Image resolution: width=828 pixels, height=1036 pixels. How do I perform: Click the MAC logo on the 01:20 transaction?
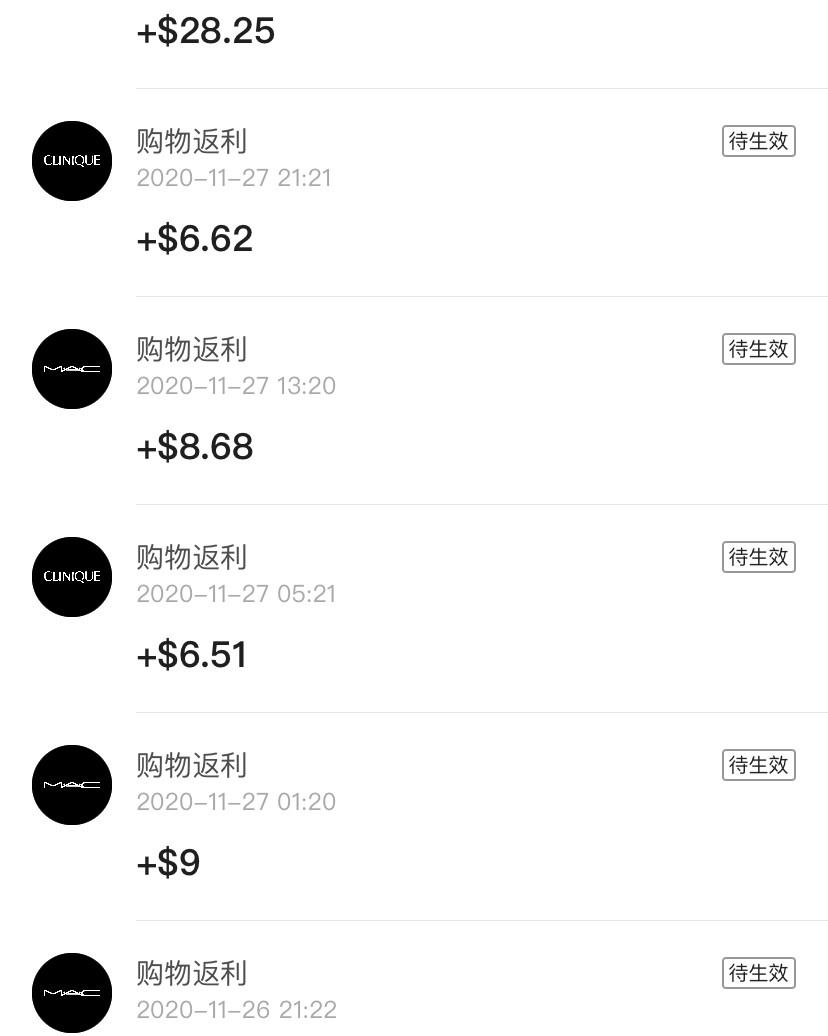coord(71,785)
